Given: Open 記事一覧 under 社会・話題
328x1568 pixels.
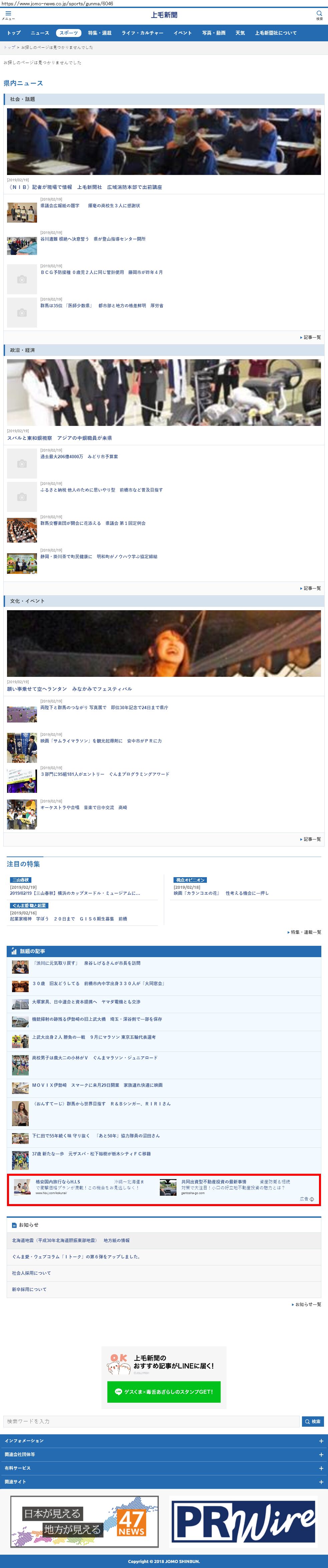Looking at the screenshot, I should (311, 337).
